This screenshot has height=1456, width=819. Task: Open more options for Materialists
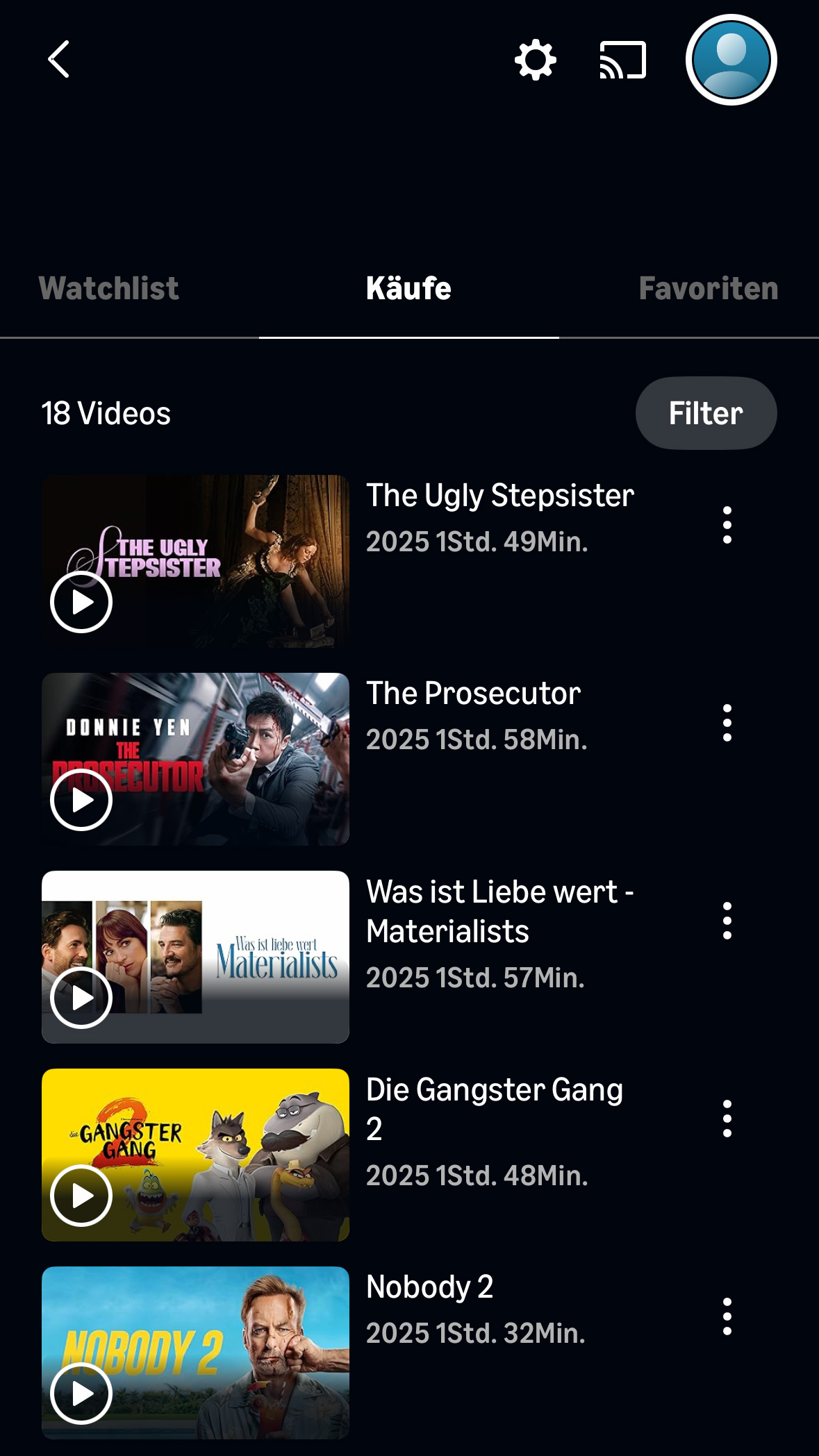pyautogui.click(x=727, y=921)
